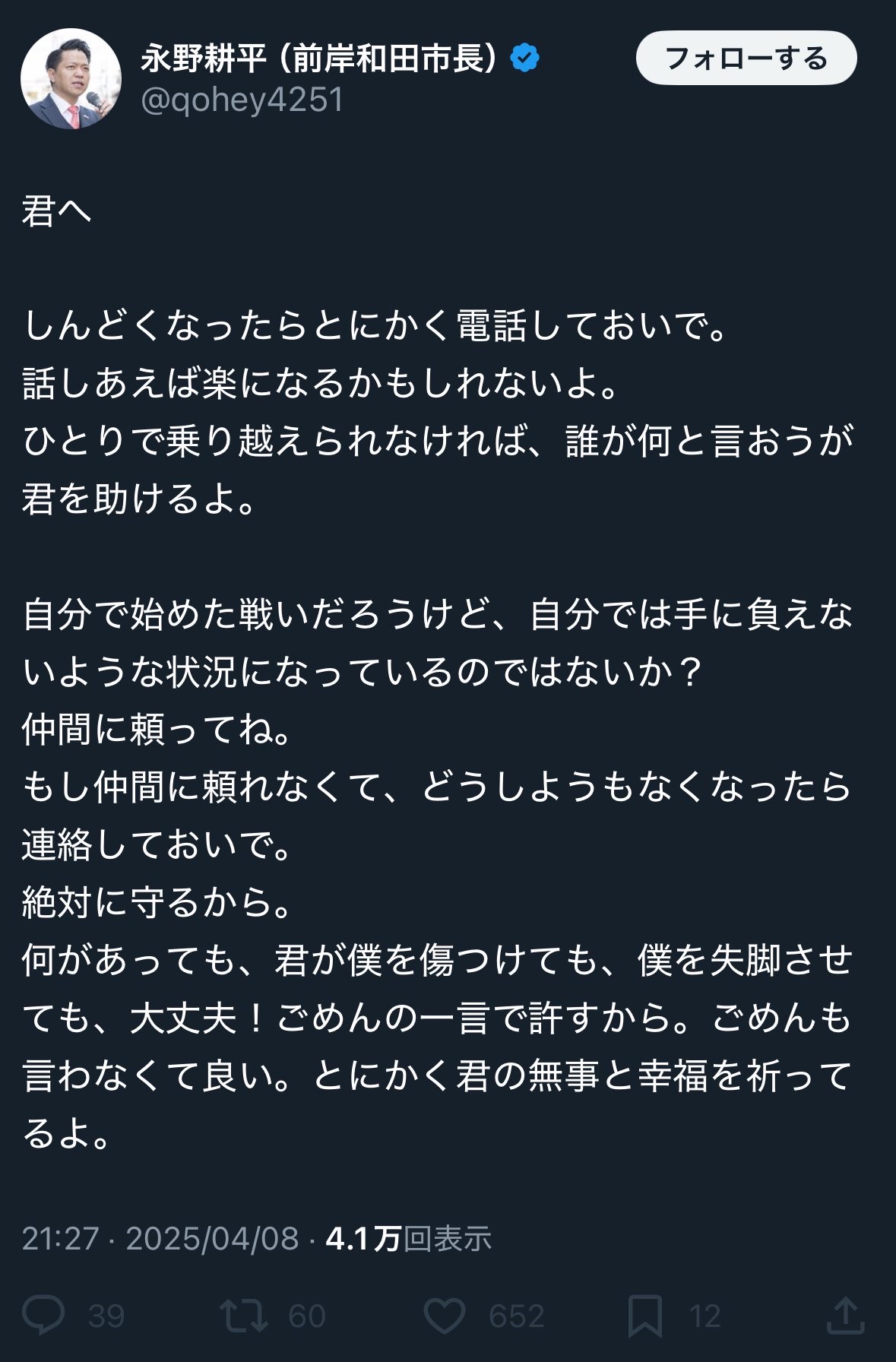The height and width of the screenshot is (1362, 896).
Task: Reply to this post via comment icon
Action: [x=44, y=1316]
